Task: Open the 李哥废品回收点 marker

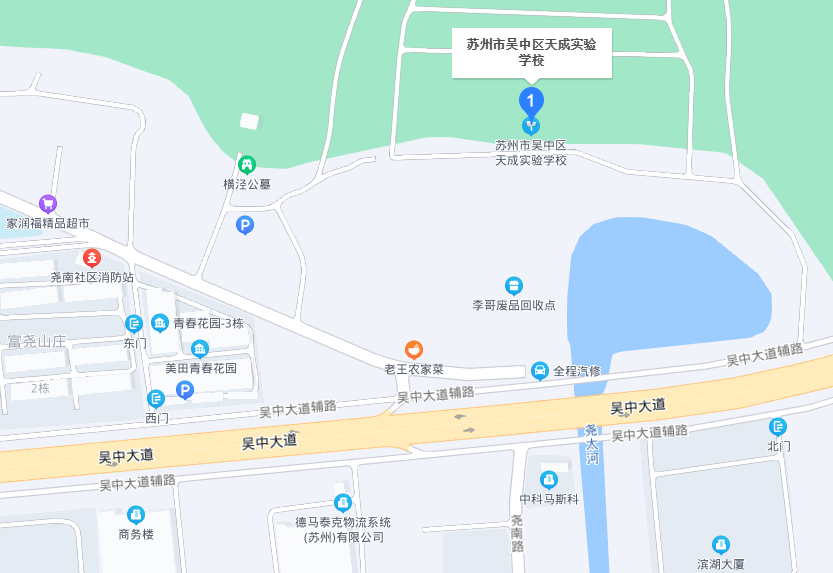Action: click(x=513, y=286)
